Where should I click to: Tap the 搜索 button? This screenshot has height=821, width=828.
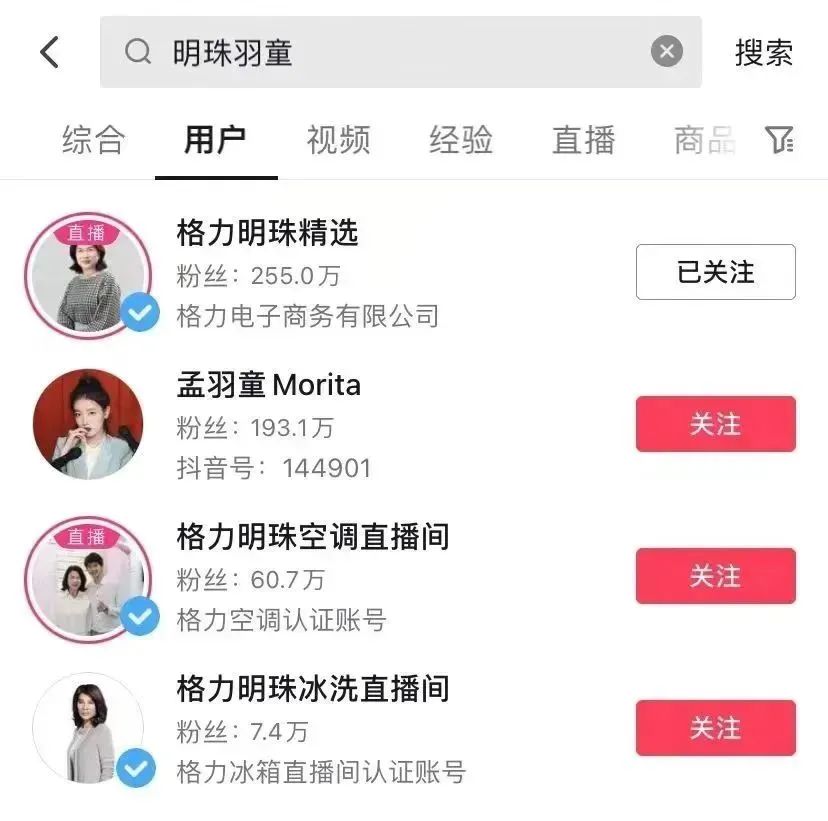764,53
